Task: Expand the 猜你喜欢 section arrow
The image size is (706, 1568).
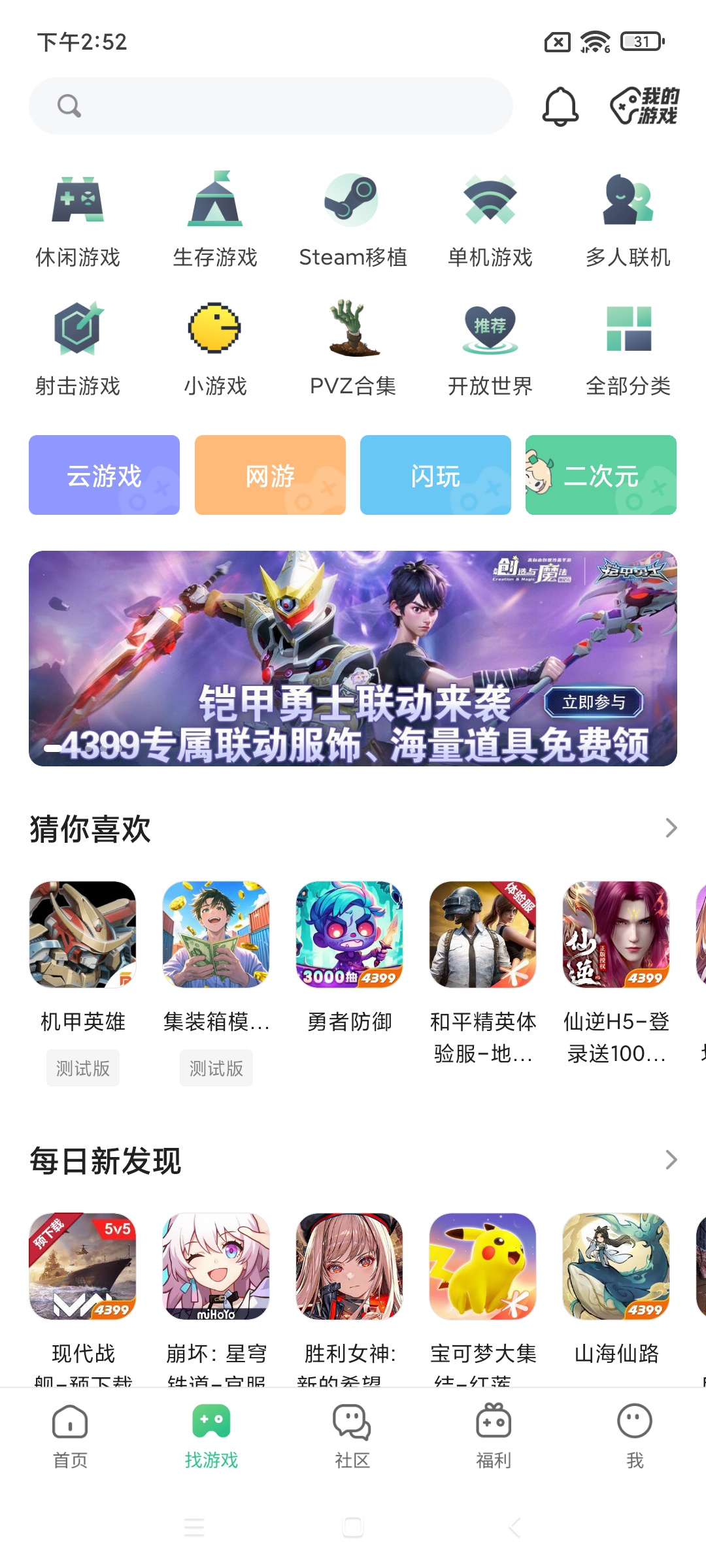Action: tap(670, 828)
